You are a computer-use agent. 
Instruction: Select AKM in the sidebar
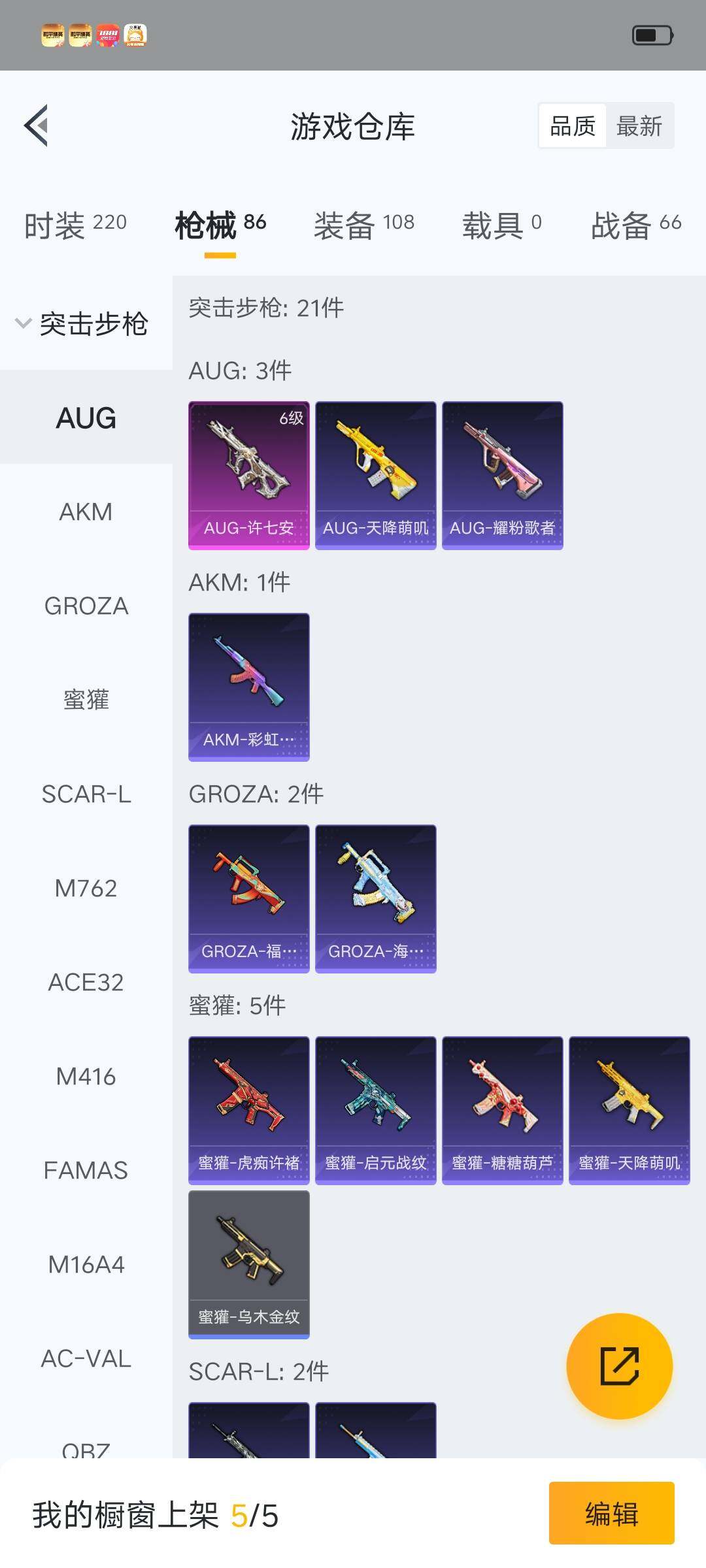point(86,512)
